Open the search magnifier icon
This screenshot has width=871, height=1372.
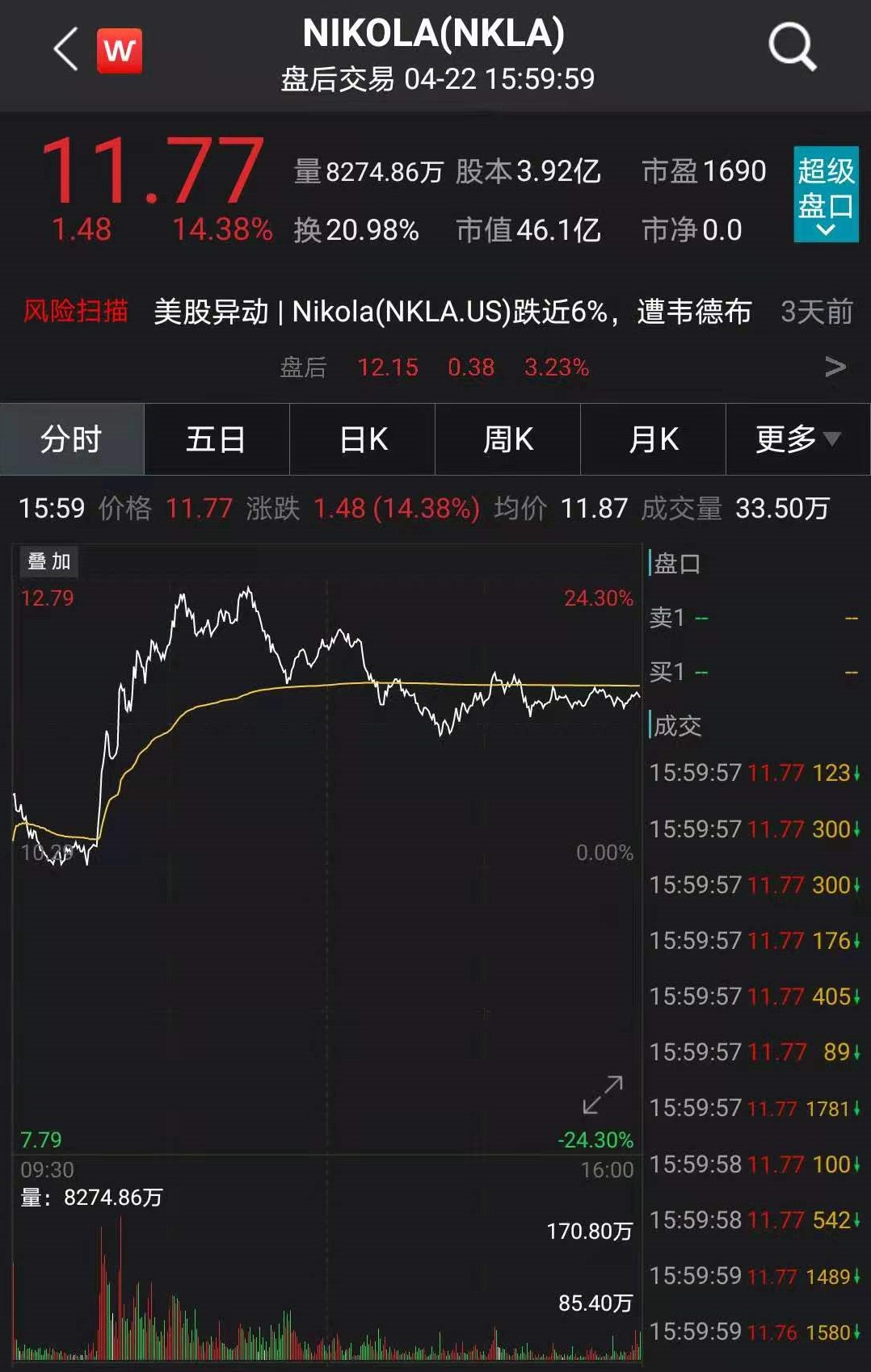point(792,48)
